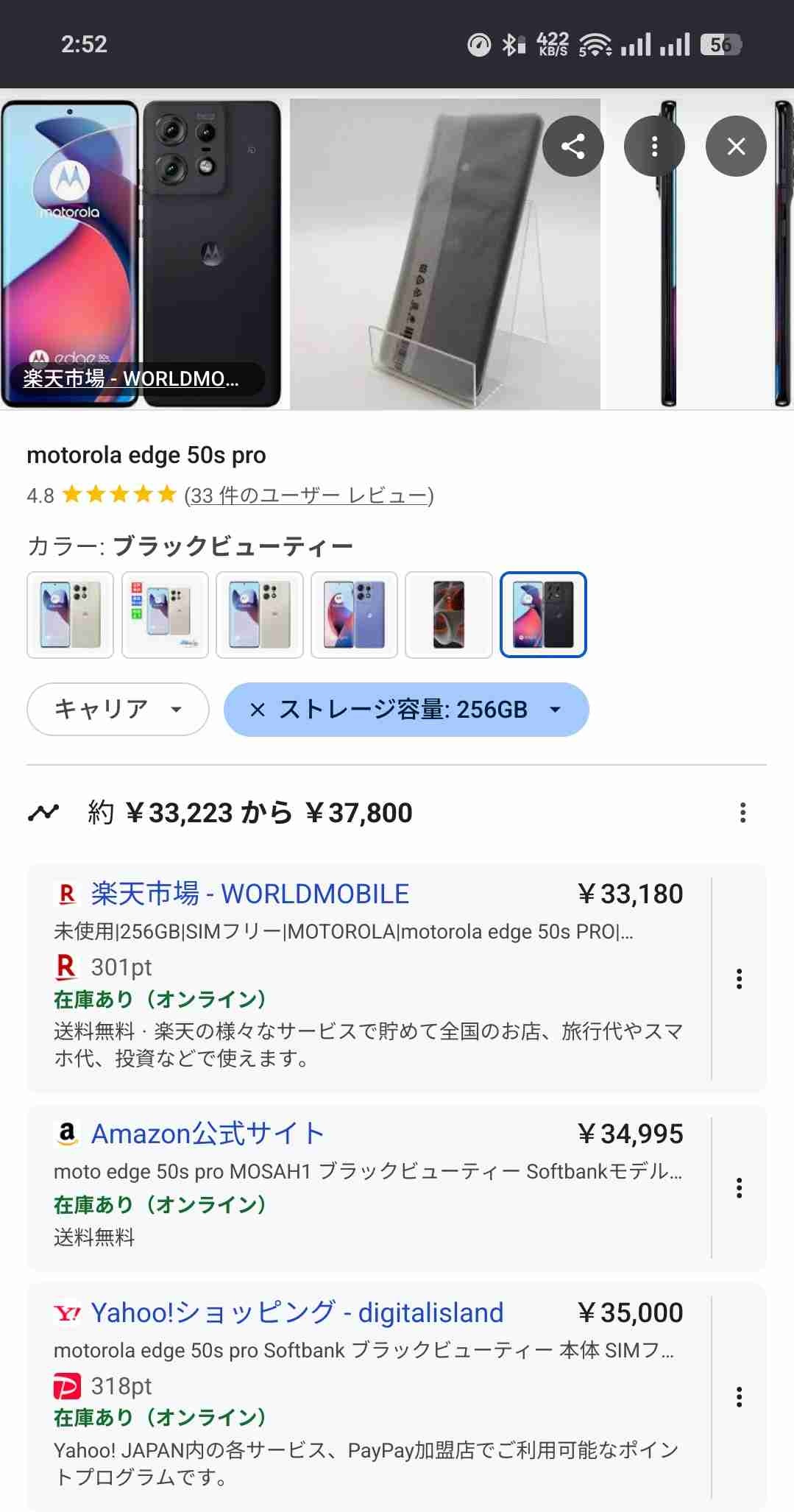794x1512 pixels.
Task: Select the black beauty color swatch
Action: (543, 615)
